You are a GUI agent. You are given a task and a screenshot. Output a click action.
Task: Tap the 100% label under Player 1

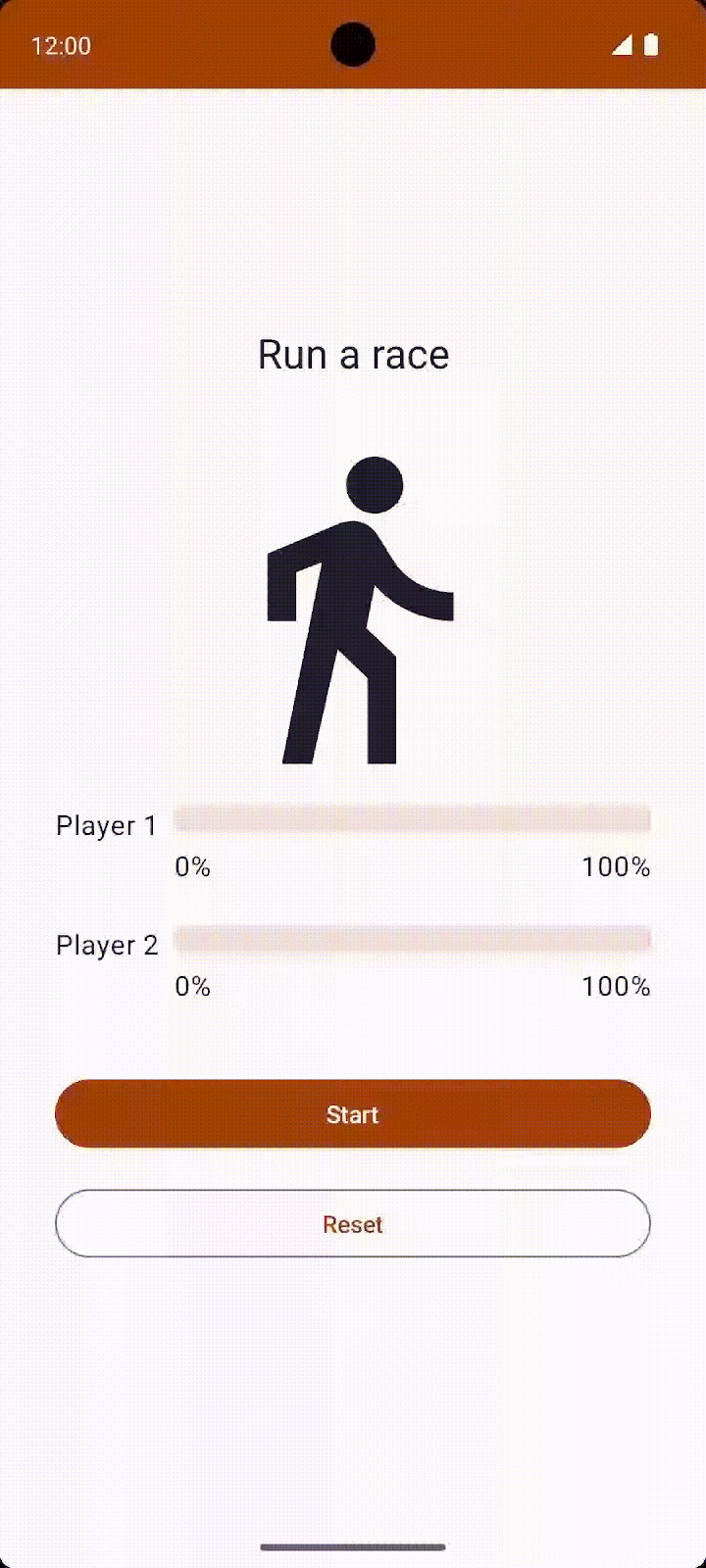617,866
